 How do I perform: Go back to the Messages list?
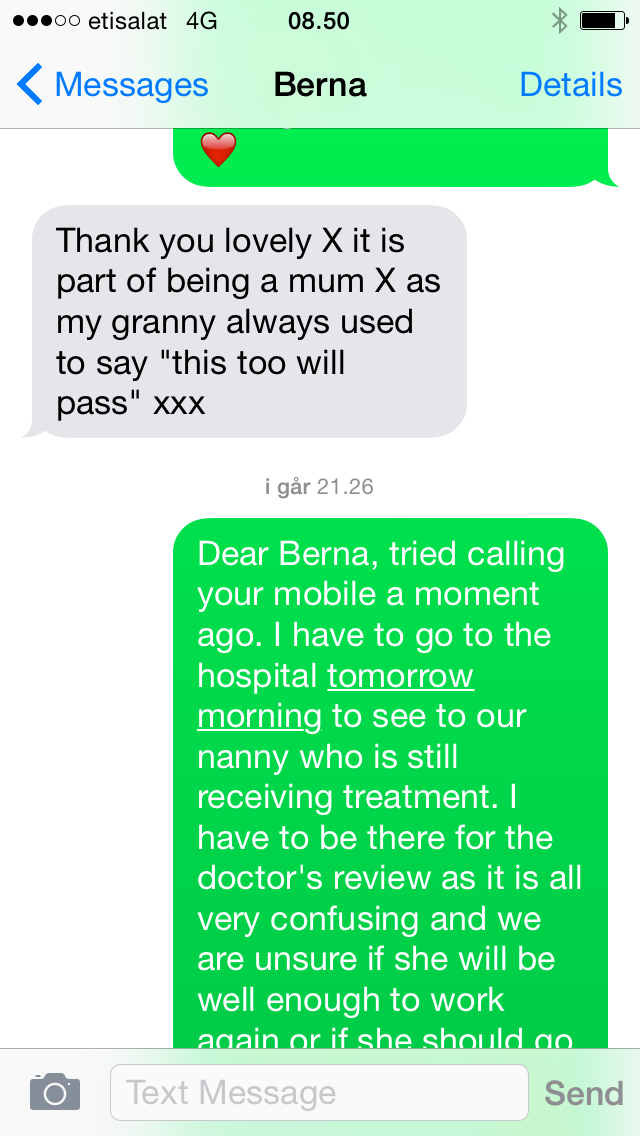click(112, 85)
